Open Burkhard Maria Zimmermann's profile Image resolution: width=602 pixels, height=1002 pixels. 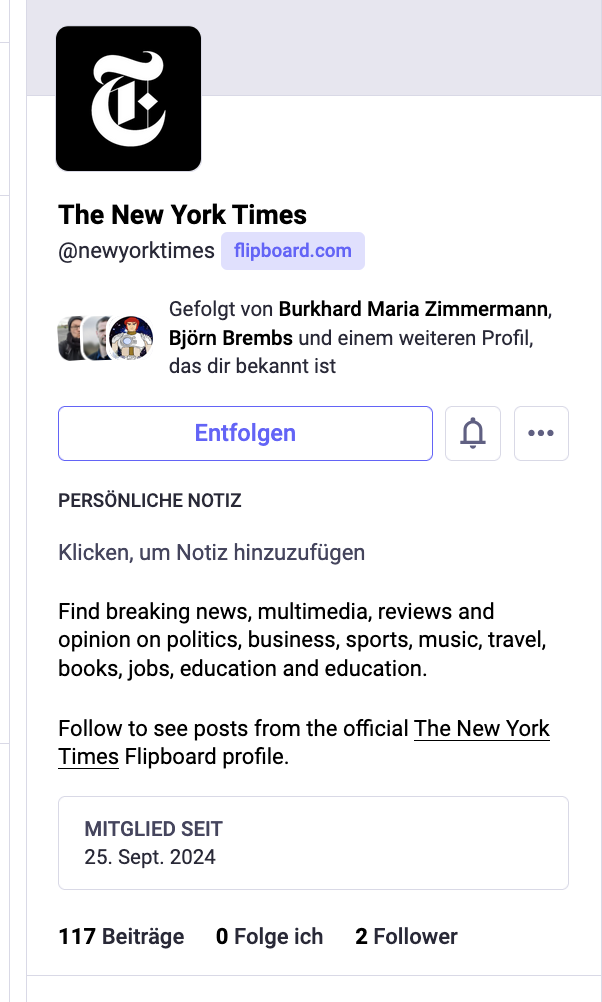(413, 308)
